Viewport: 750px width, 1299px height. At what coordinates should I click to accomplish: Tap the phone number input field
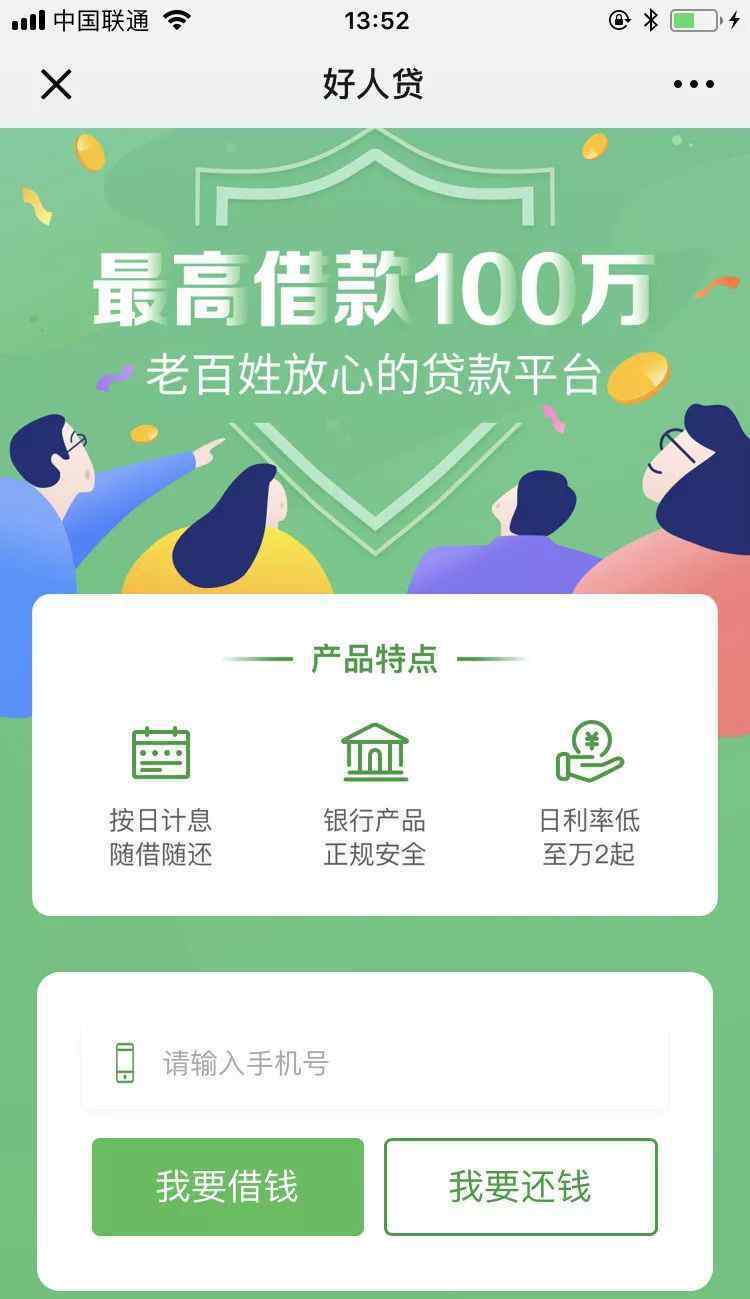click(x=375, y=1063)
